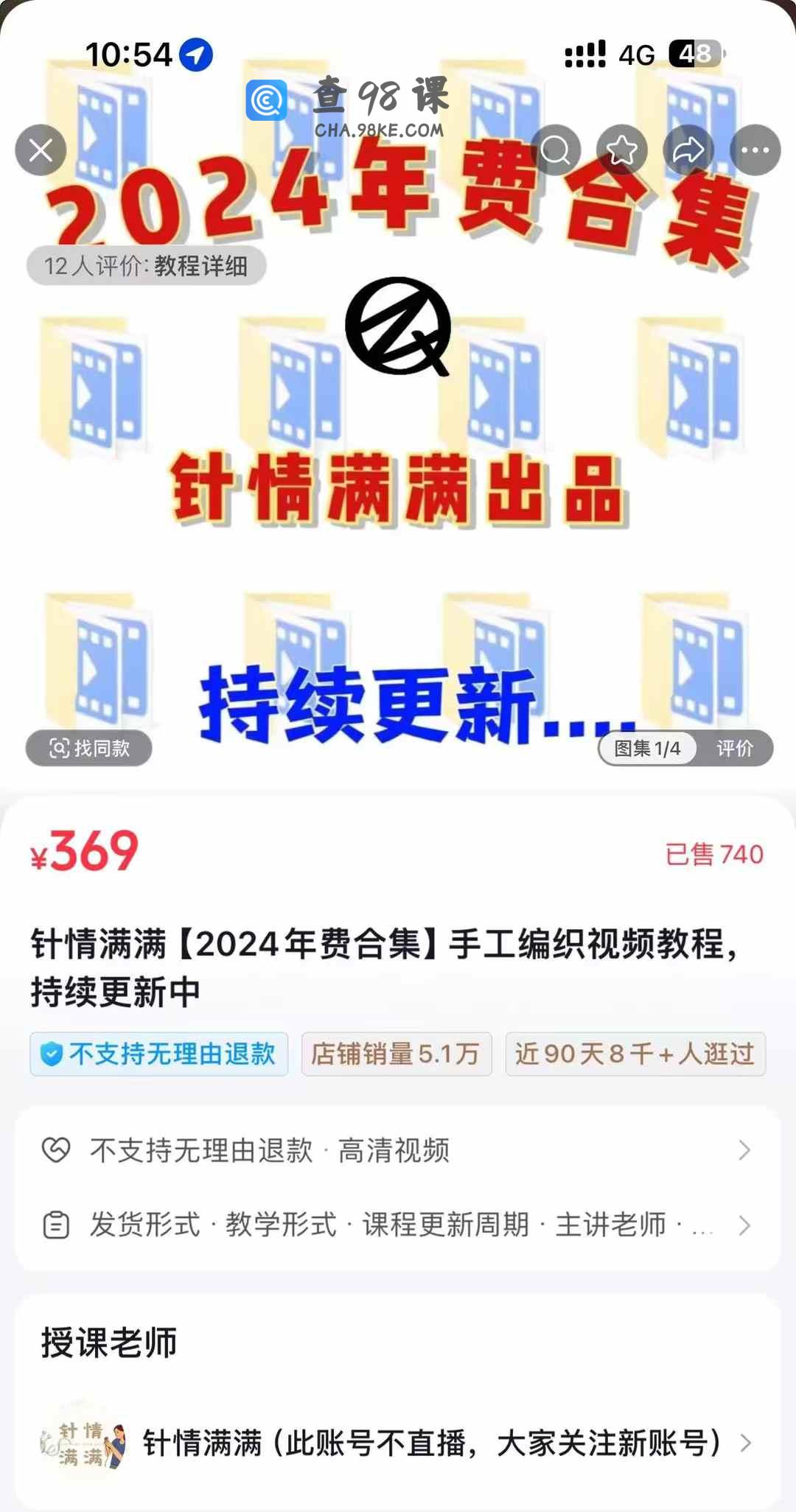
Task: View the 12人评价 review chip
Action: pyautogui.click(x=146, y=266)
